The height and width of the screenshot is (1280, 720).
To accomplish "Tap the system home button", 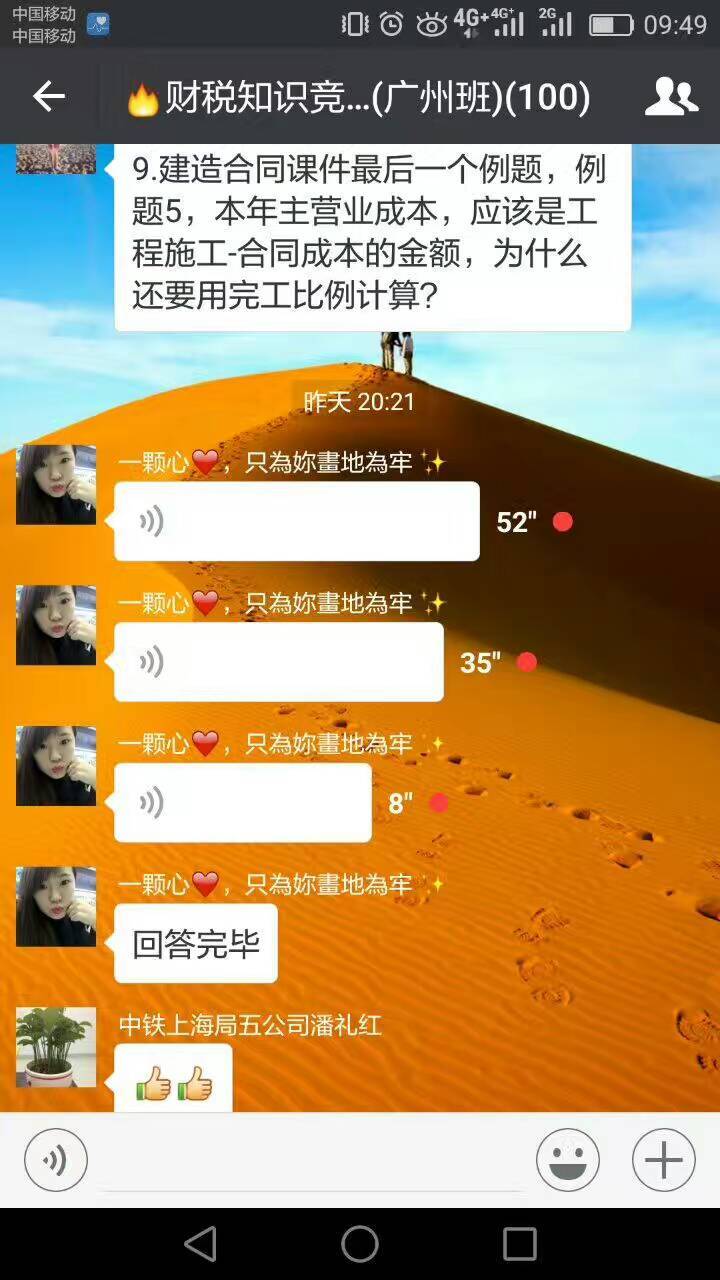I will [360, 1244].
